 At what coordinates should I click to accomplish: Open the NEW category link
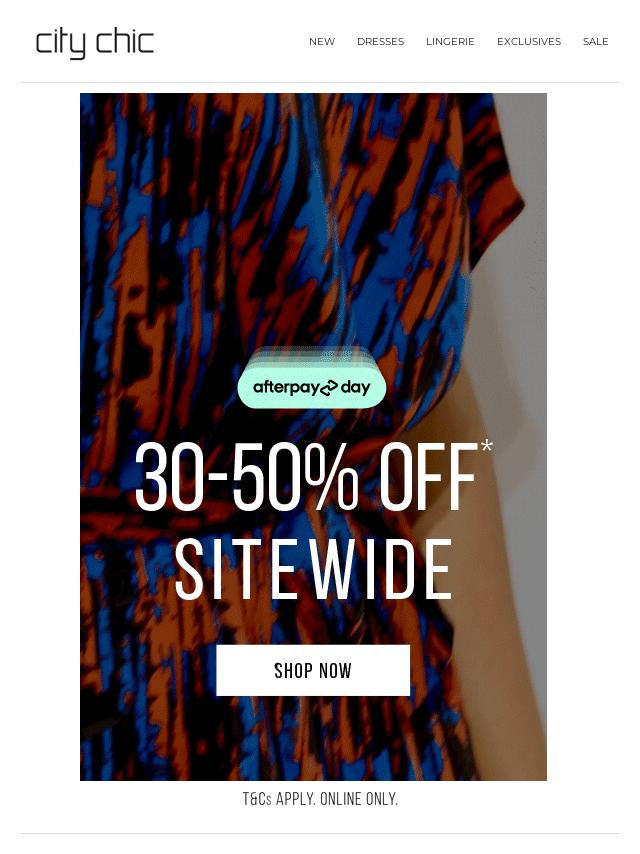tap(321, 42)
